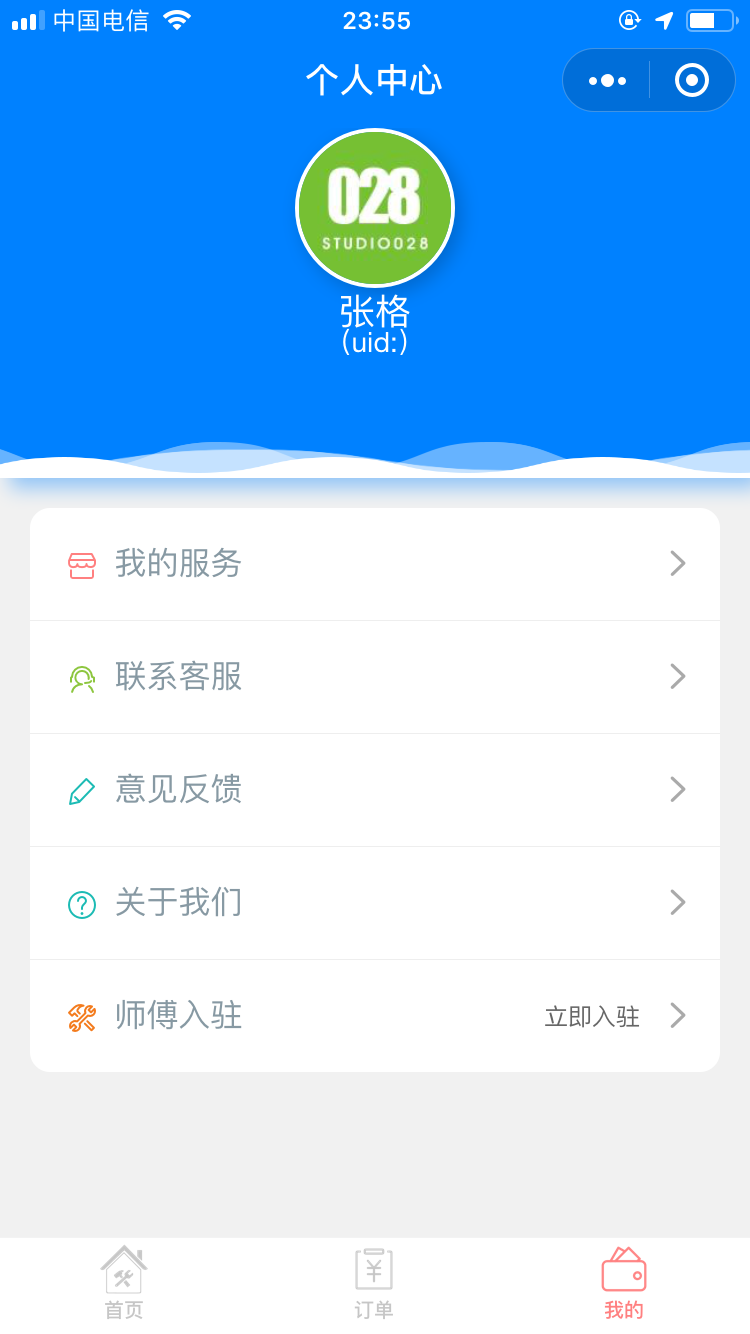This screenshot has height=1334, width=750.
Task: Switch to the 订单 tab
Action: (374, 1284)
